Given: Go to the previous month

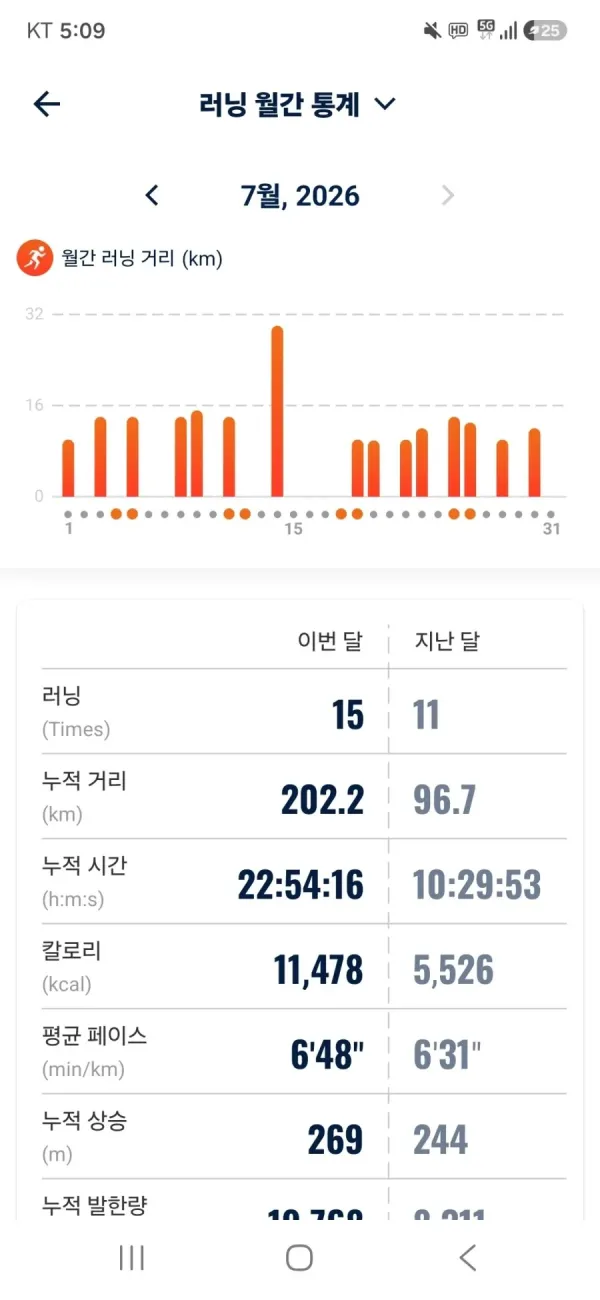Looking at the screenshot, I should pyautogui.click(x=152, y=195).
